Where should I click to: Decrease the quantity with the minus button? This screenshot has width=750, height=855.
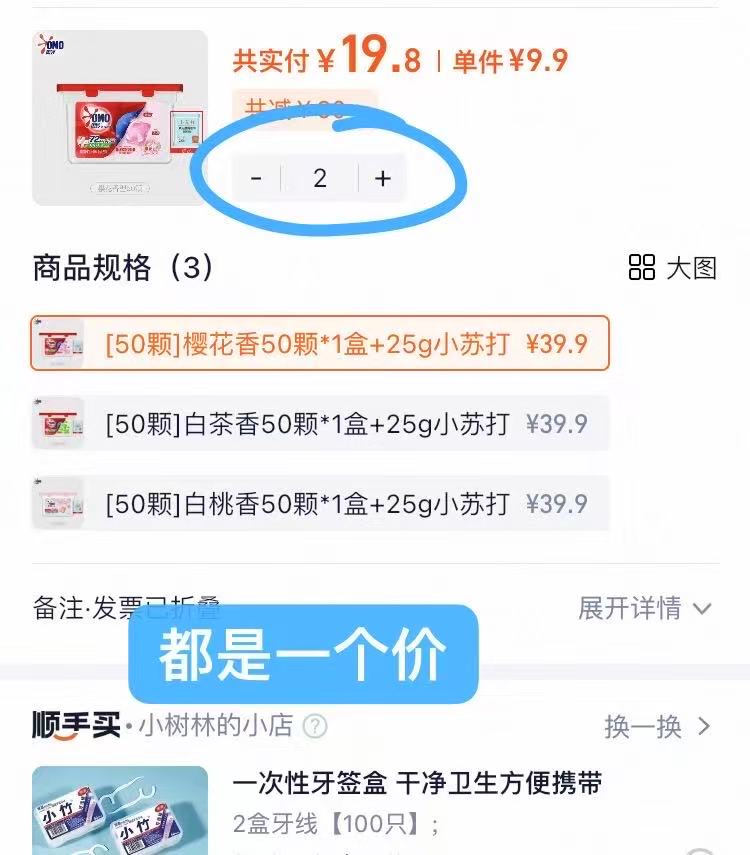257,179
